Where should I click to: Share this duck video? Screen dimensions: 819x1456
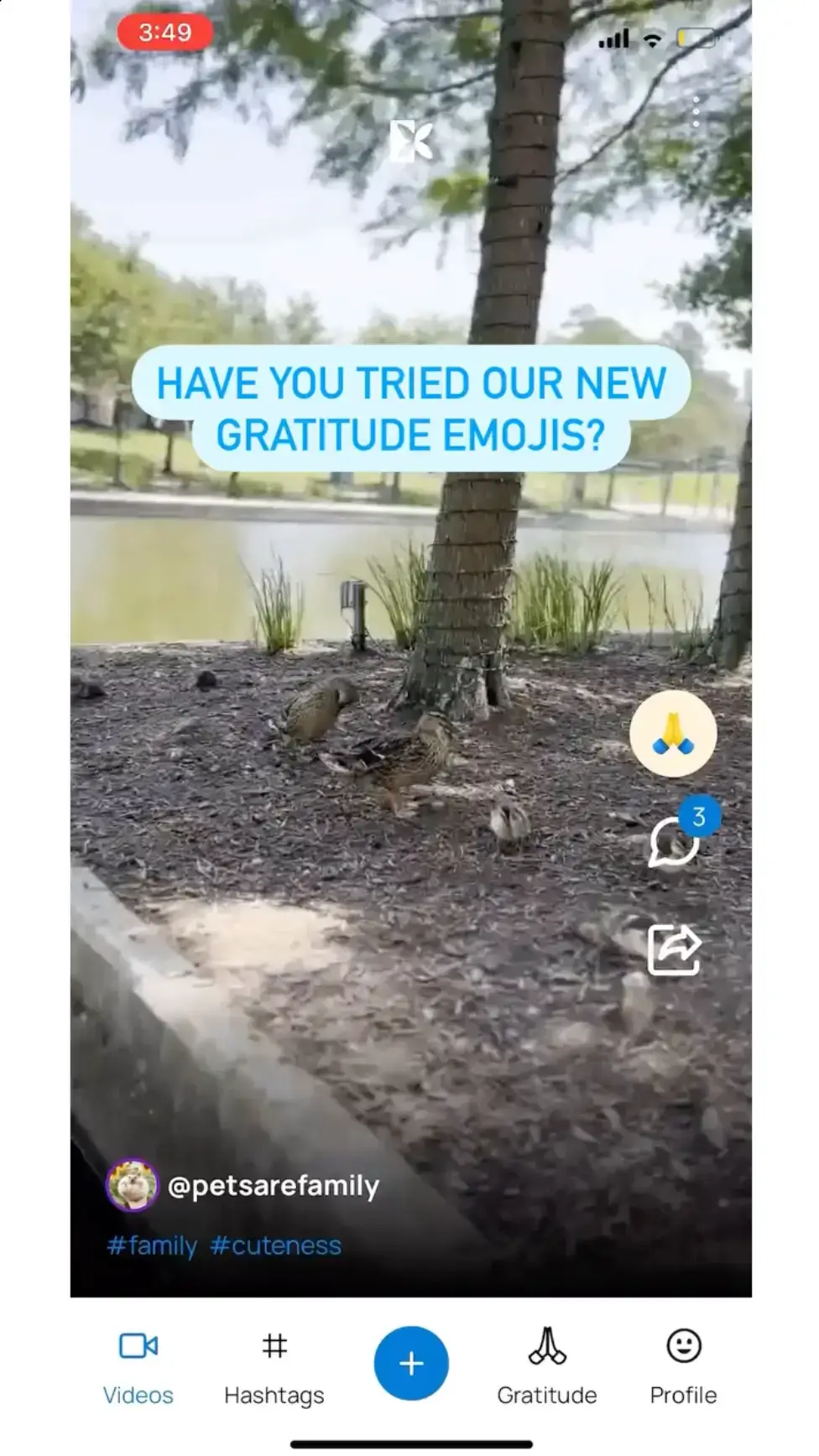pos(674,949)
